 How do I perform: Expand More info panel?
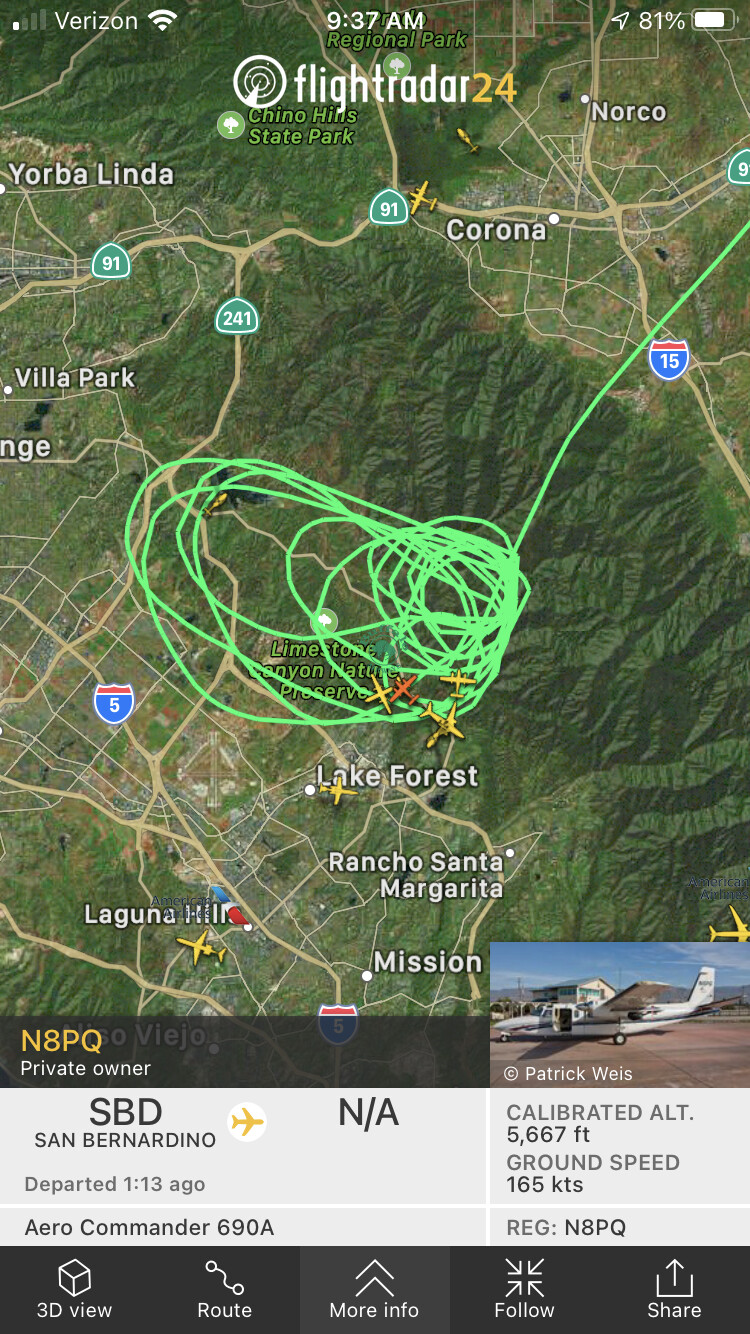coord(375,1290)
